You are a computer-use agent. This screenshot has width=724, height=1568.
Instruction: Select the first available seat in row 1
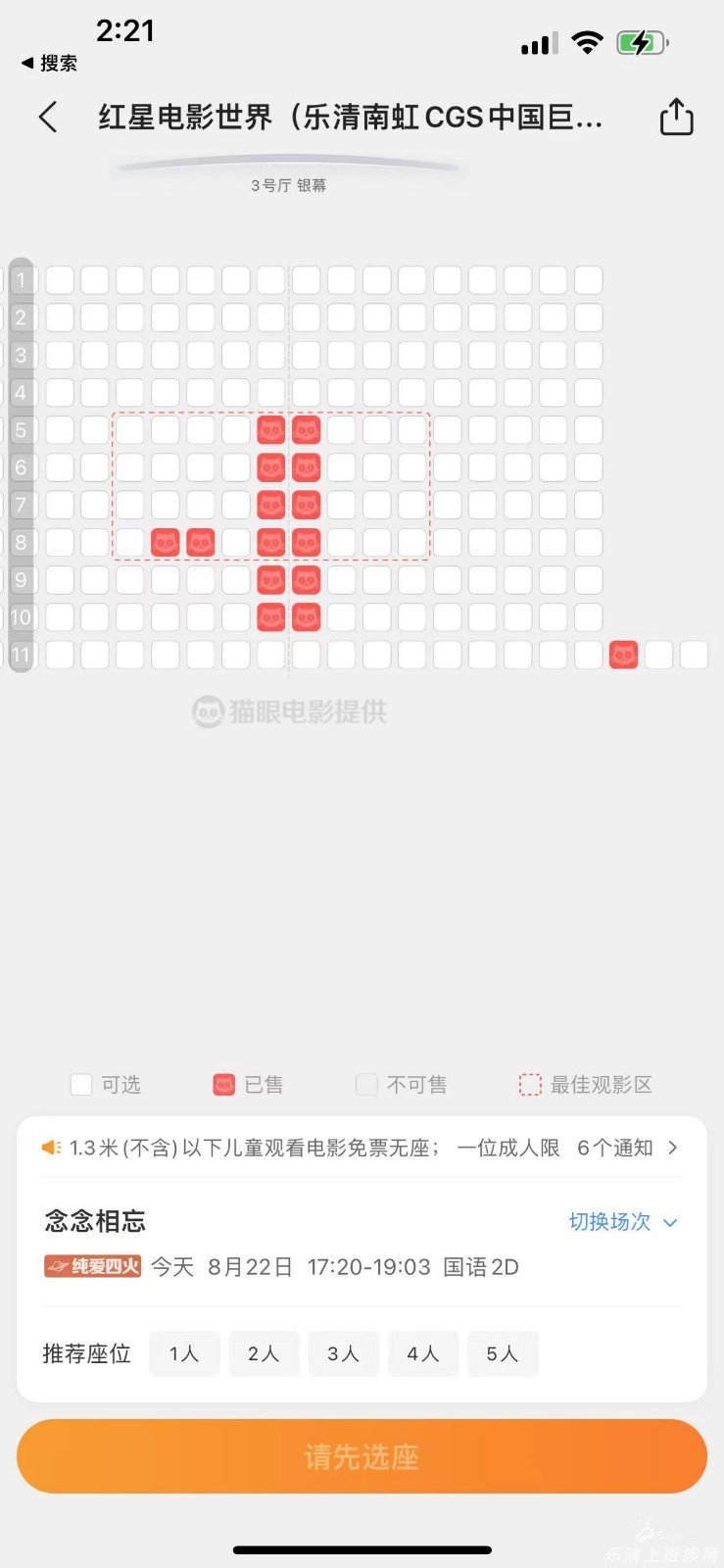pos(60,280)
